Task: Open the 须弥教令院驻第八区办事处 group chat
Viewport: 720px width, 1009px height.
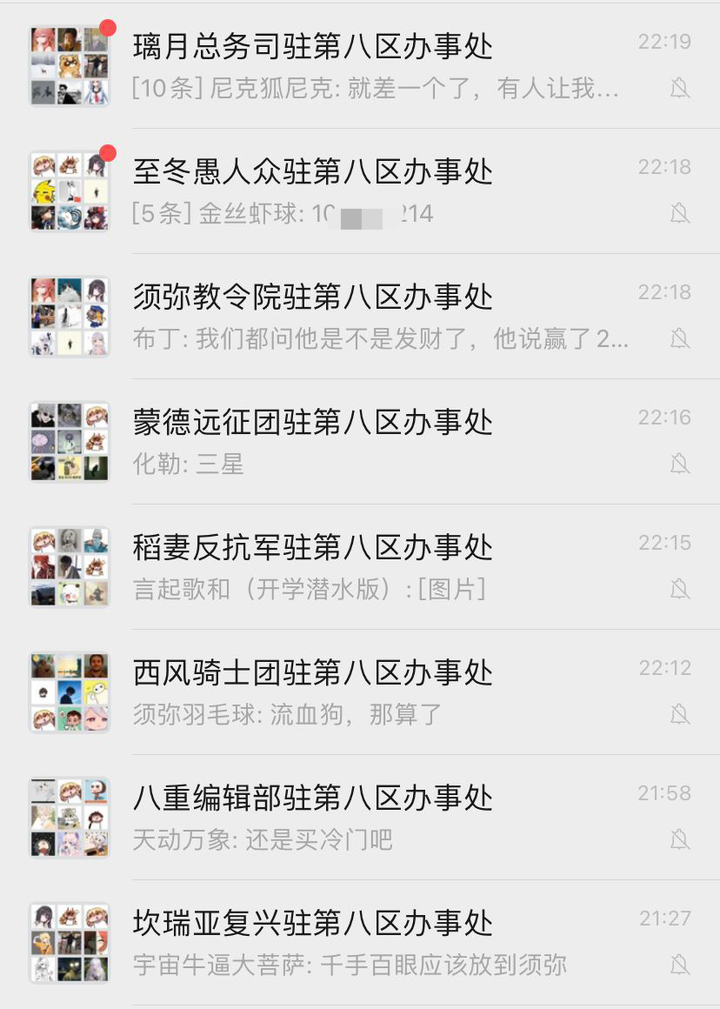Action: [x=360, y=316]
